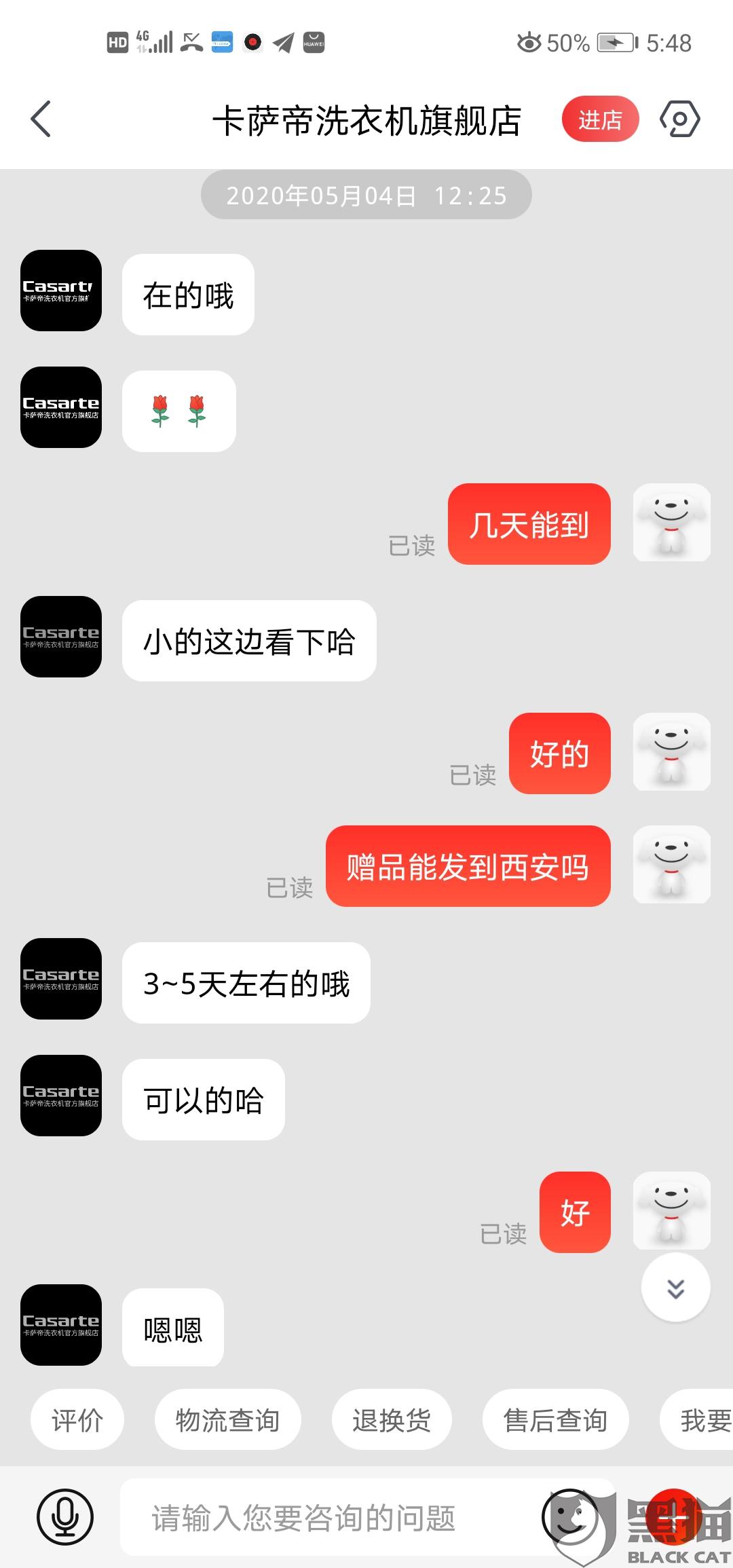Jump to latest messages with double-down arrow
733x1568 pixels.
pos(675,1288)
